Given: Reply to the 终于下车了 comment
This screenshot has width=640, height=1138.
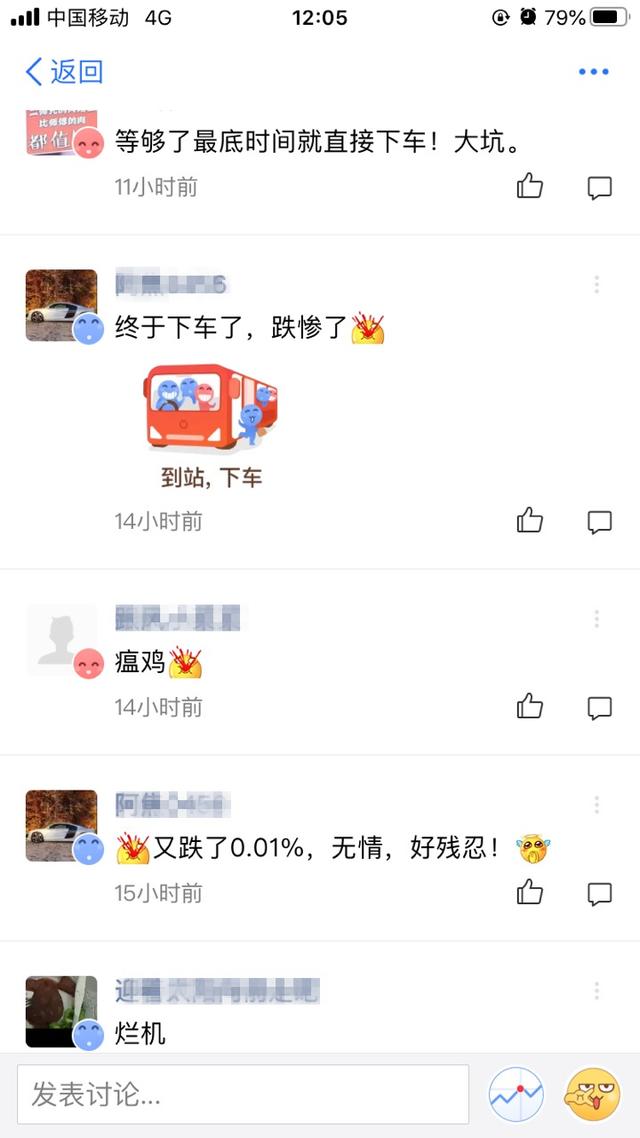Looking at the screenshot, I should pyautogui.click(x=599, y=521).
